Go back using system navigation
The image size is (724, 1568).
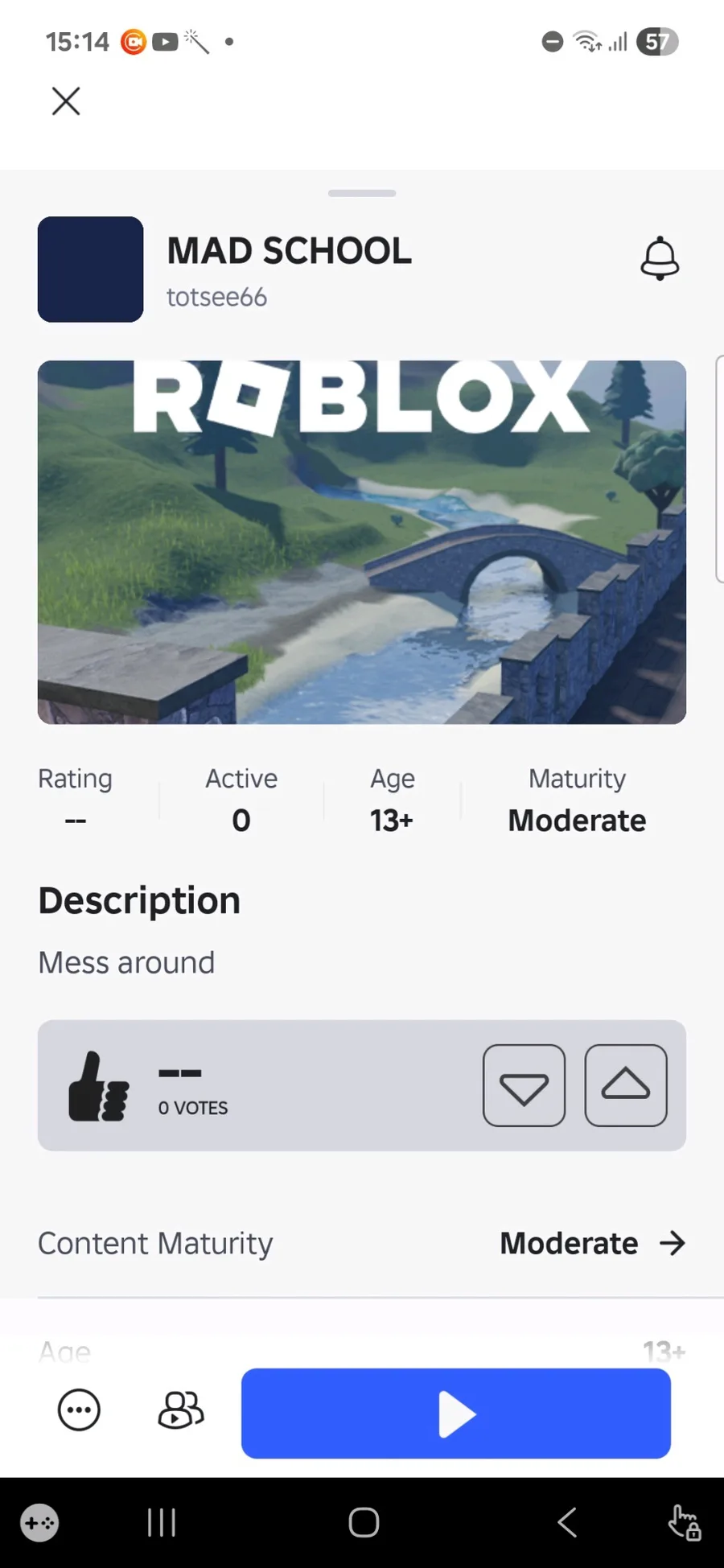[567, 1522]
